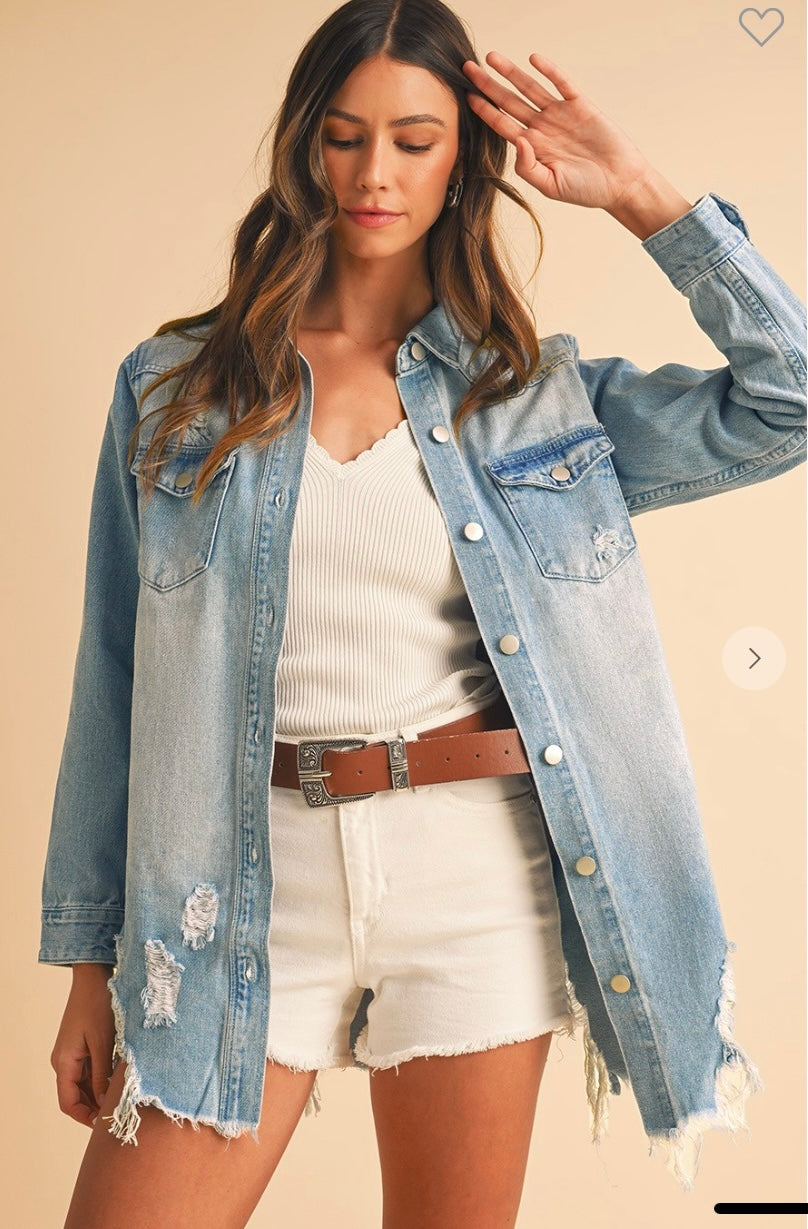
Task: Add this denim jacket to favorites
Action: click(x=761, y=26)
